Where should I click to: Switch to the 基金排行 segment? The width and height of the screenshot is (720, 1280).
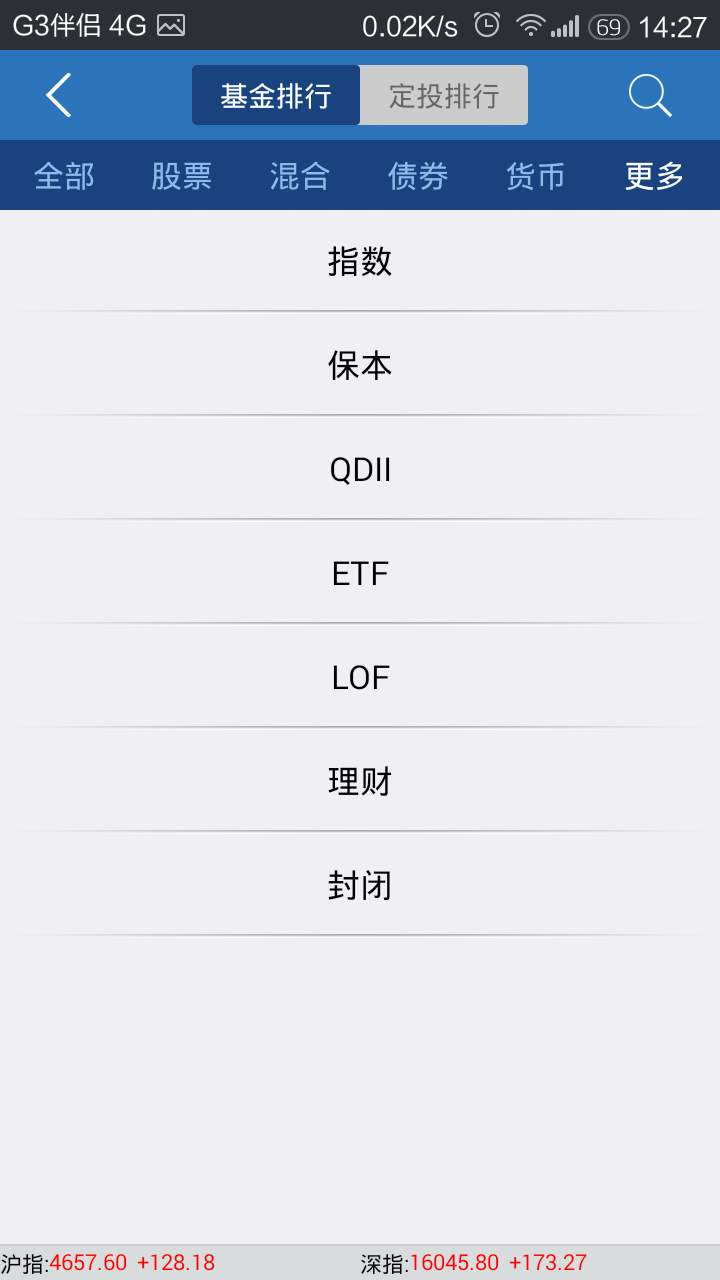[x=276, y=95]
